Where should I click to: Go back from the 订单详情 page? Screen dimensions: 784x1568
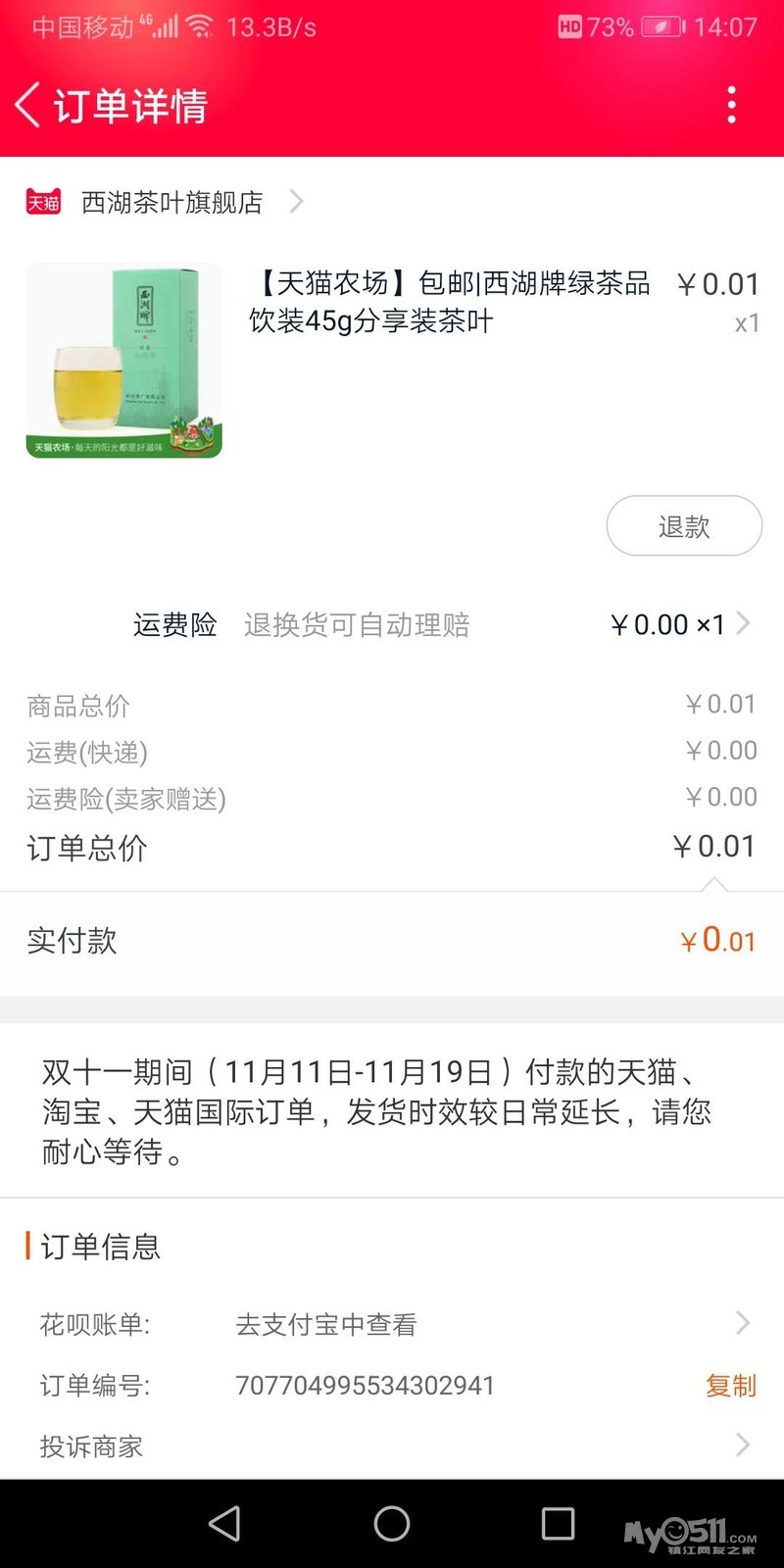(x=29, y=105)
